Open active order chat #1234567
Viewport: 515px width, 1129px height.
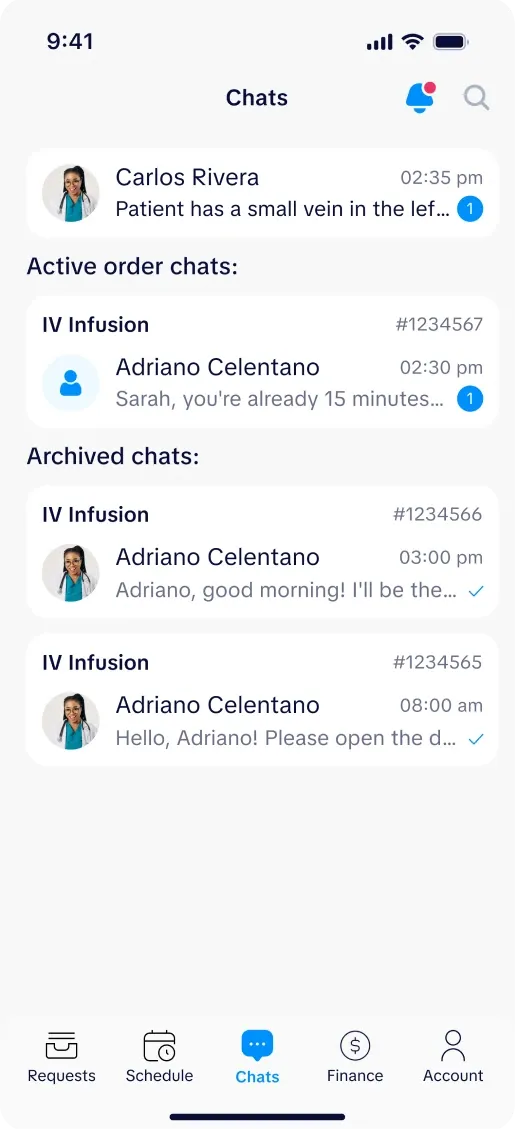pos(262,362)
